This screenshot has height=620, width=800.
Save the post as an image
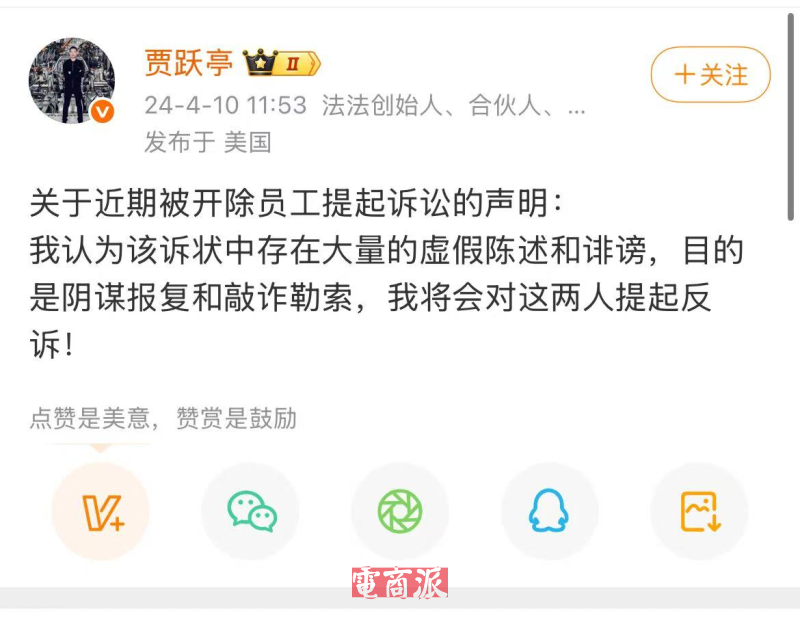pyautogui.click(x=699, y=511)
